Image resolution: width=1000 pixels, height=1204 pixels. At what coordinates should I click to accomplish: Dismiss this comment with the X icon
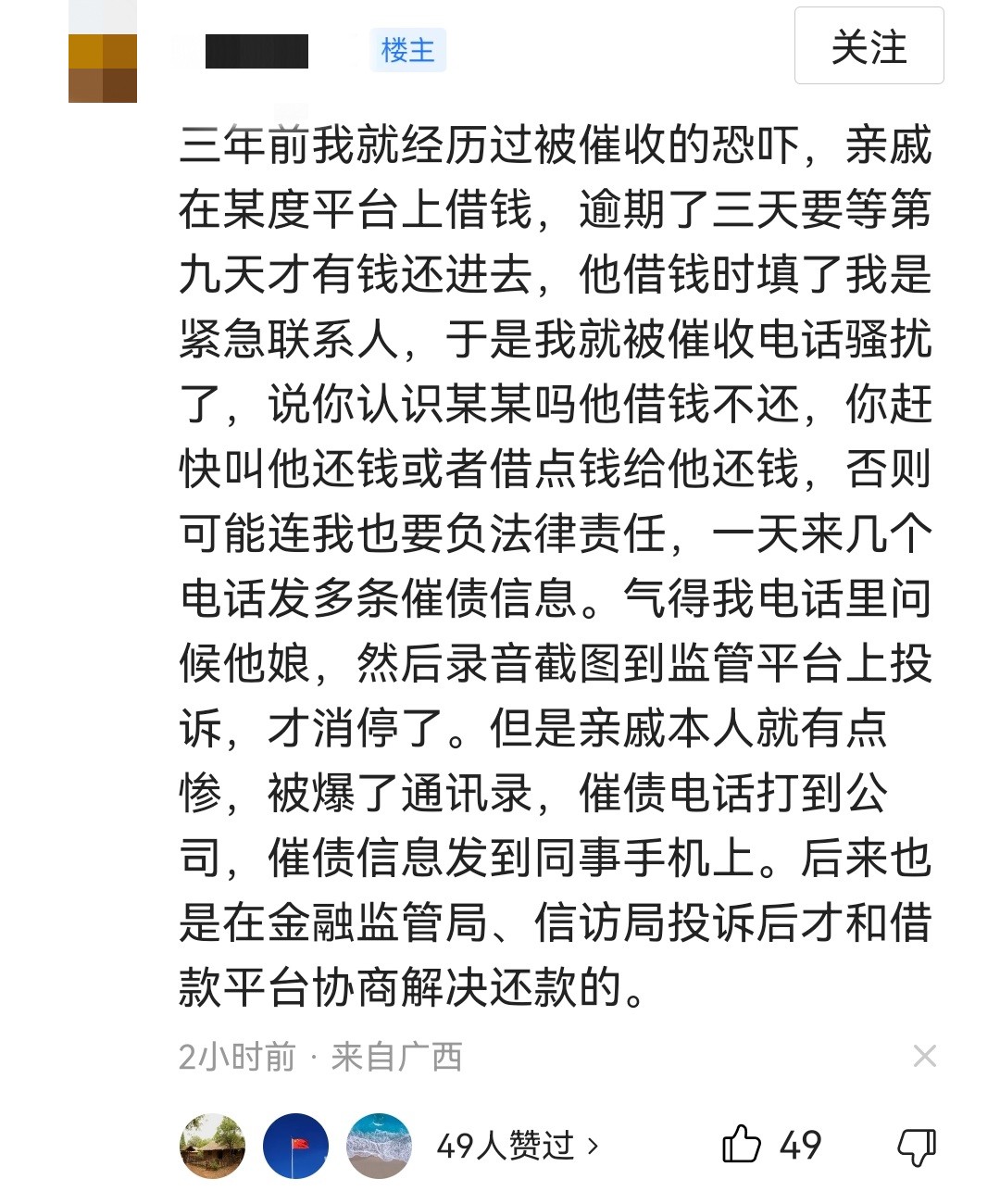pyautogui.click(x=924, y=1056)
